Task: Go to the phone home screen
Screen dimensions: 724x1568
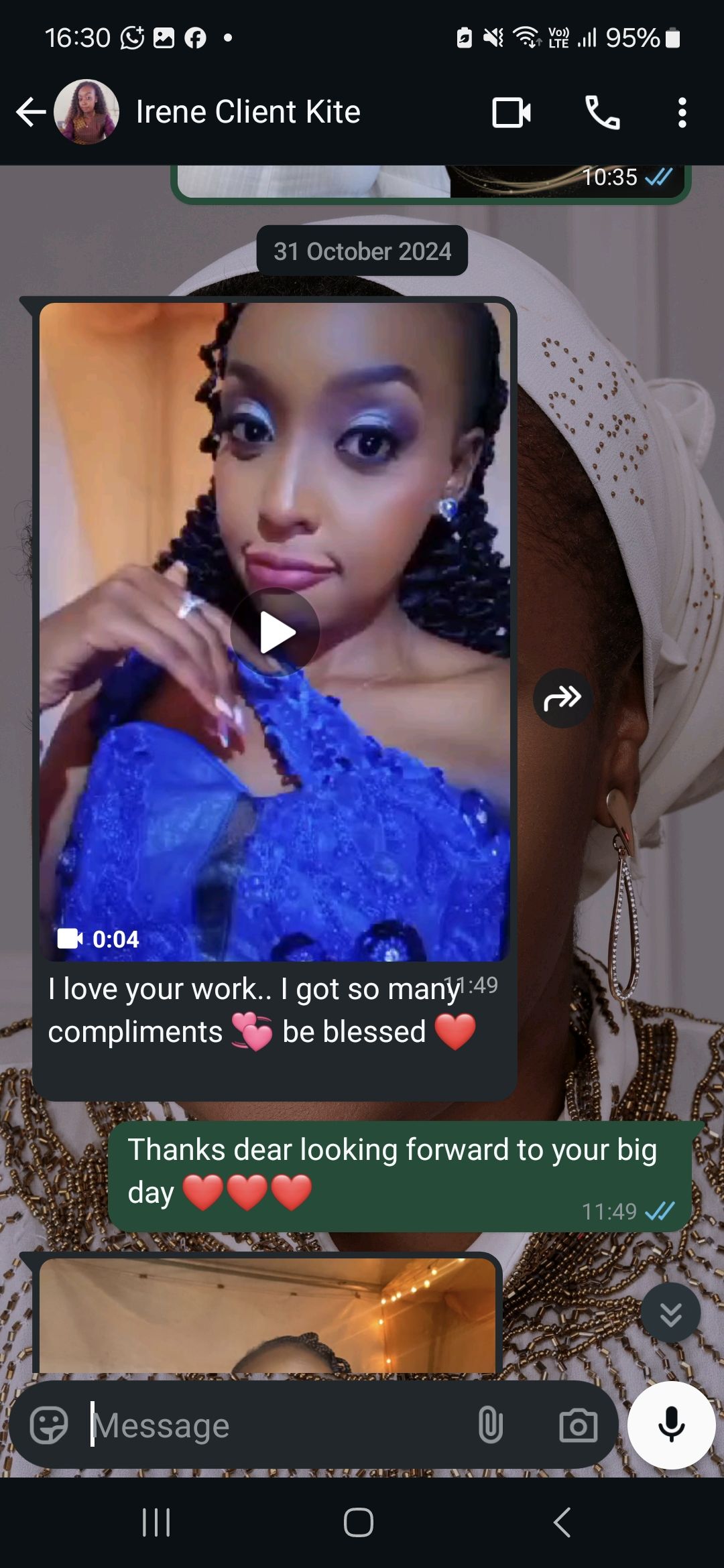Action: [x=359, y=1522]
